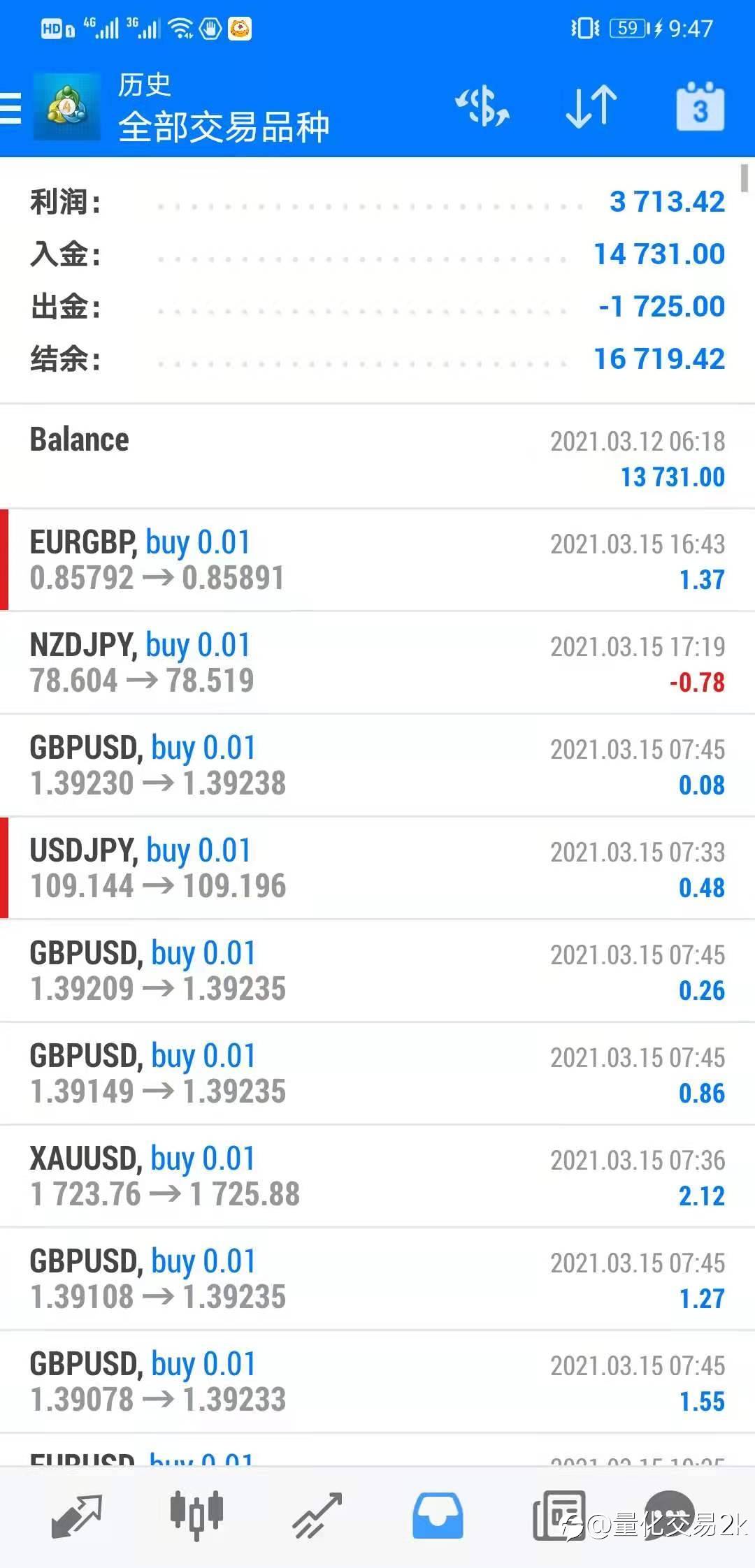Viewport: 755px width, 1568px height.
Task: Switch to the candlestick Chart tab
Action: point(196,1515)
